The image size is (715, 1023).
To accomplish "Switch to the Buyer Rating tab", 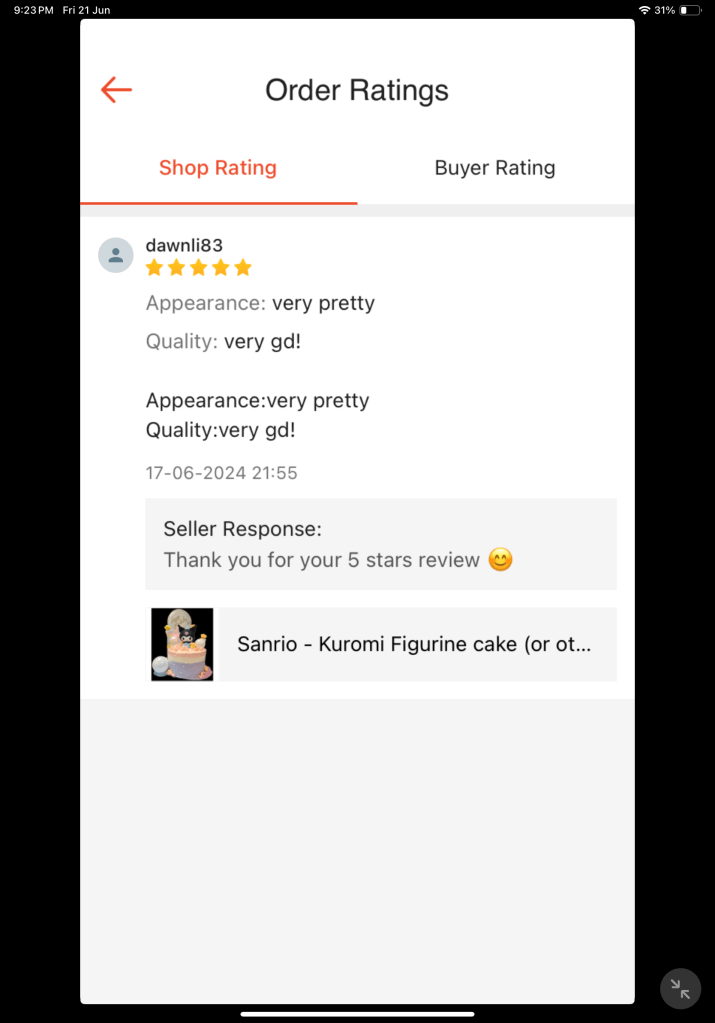I will (494, 168).
